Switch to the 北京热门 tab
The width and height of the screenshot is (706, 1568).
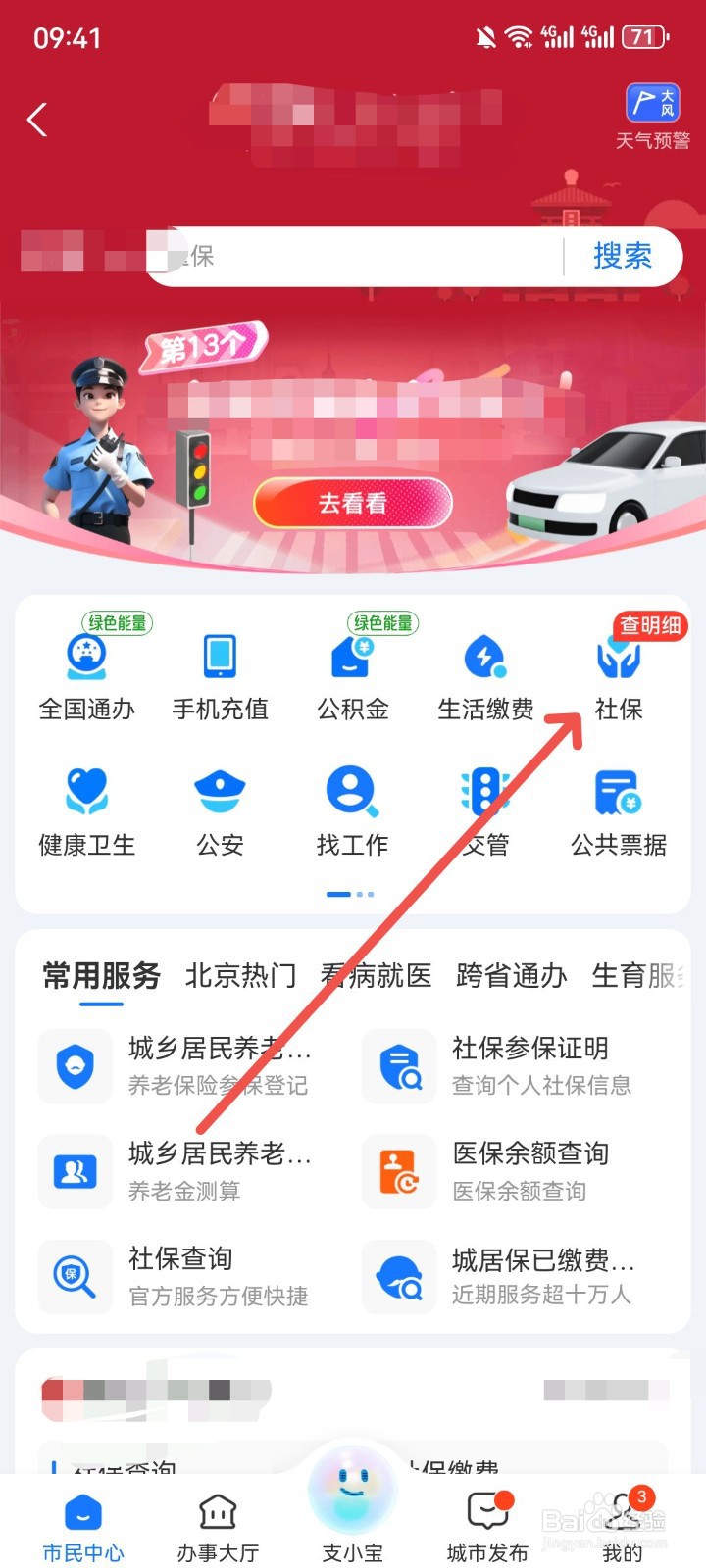[238, 976]
